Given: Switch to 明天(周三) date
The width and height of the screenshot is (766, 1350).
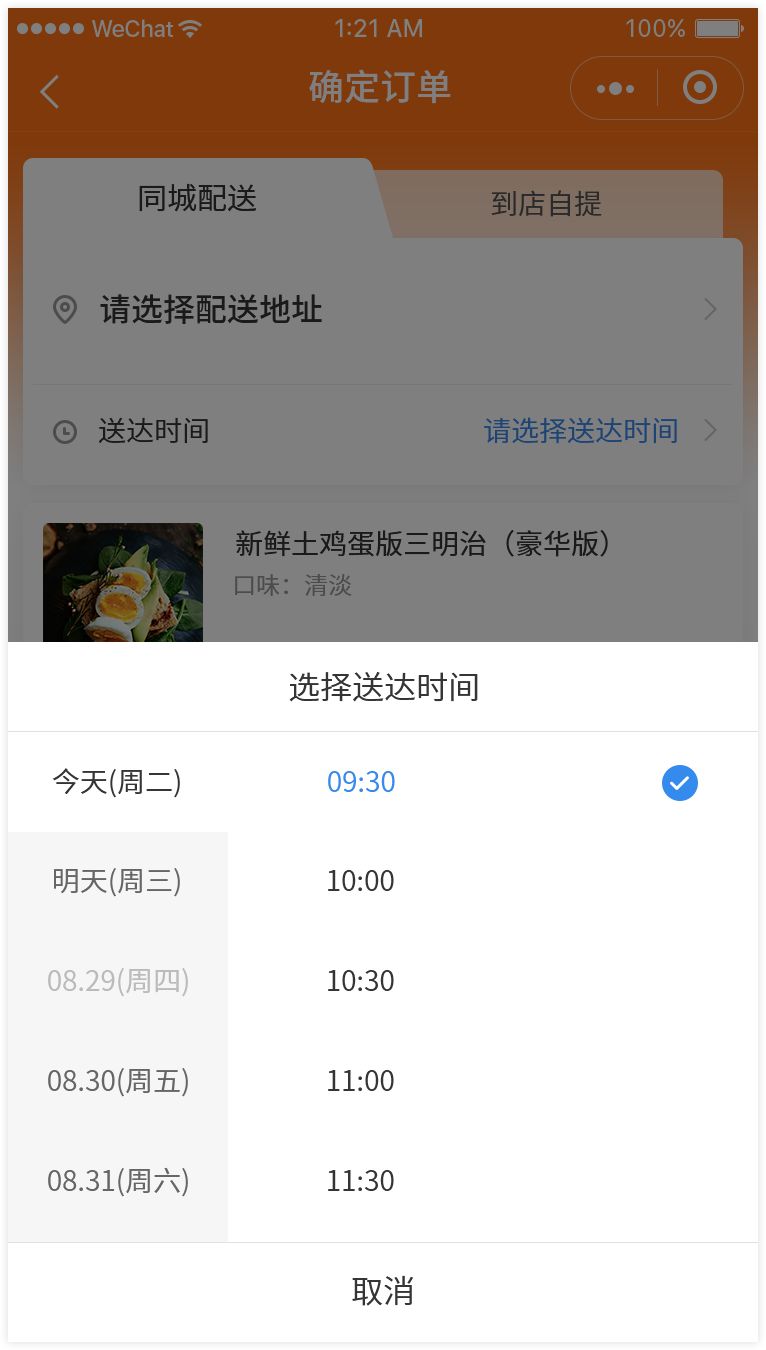Looking at the screenshot, I should click(117, 881).
